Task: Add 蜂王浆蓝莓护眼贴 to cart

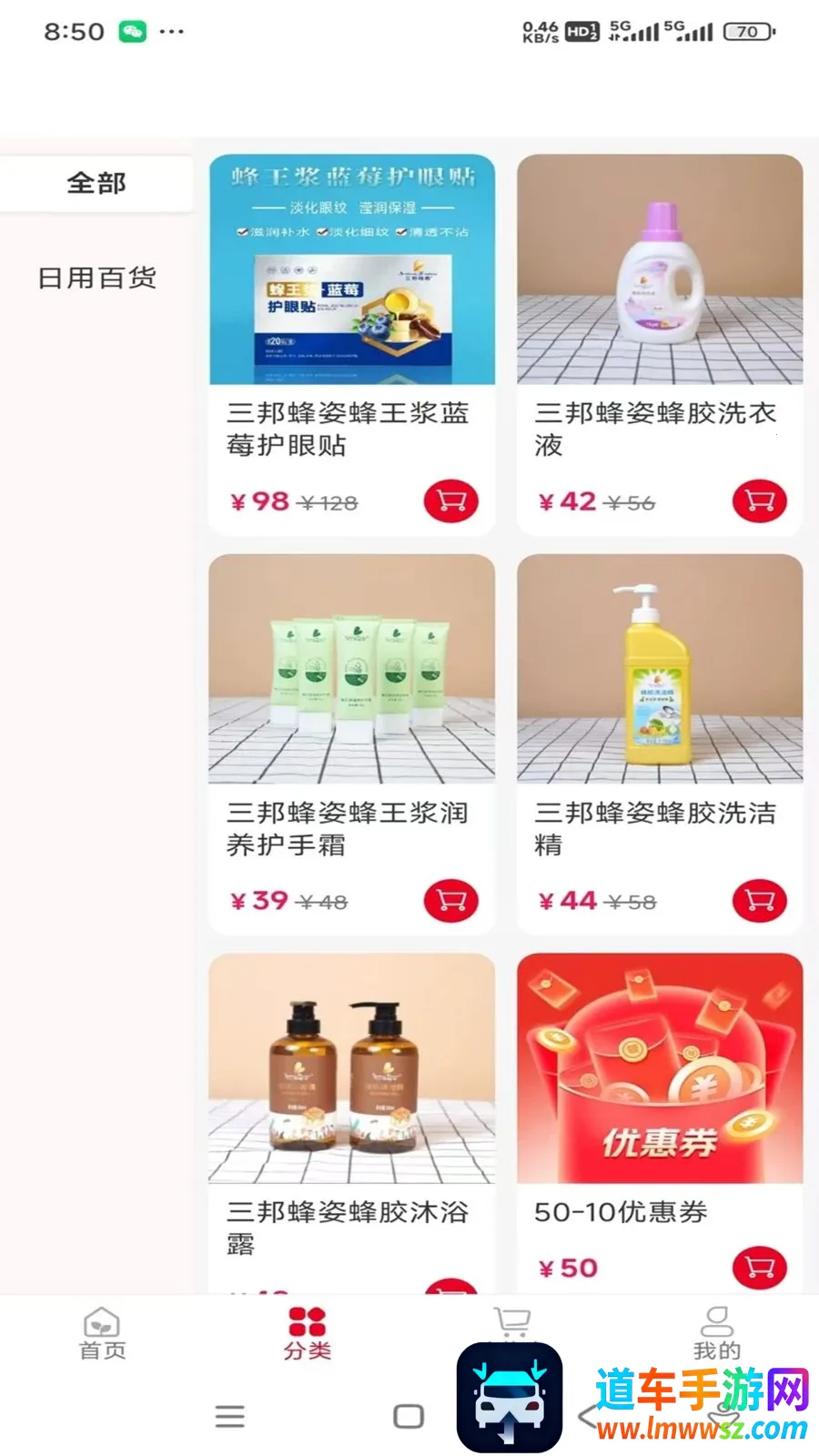Action: pos(451,500)
